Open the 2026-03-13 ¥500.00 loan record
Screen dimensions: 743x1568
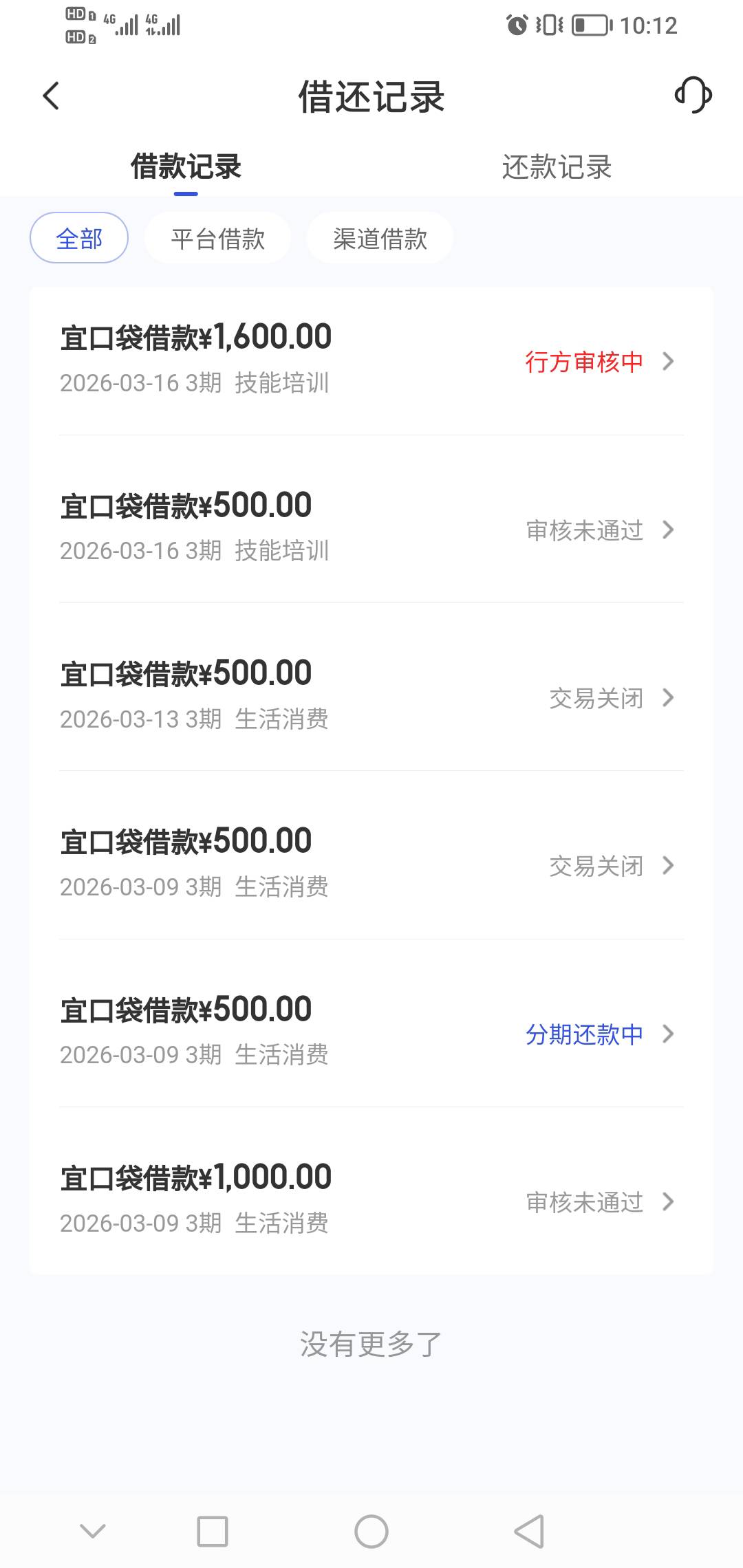(371, 696)
